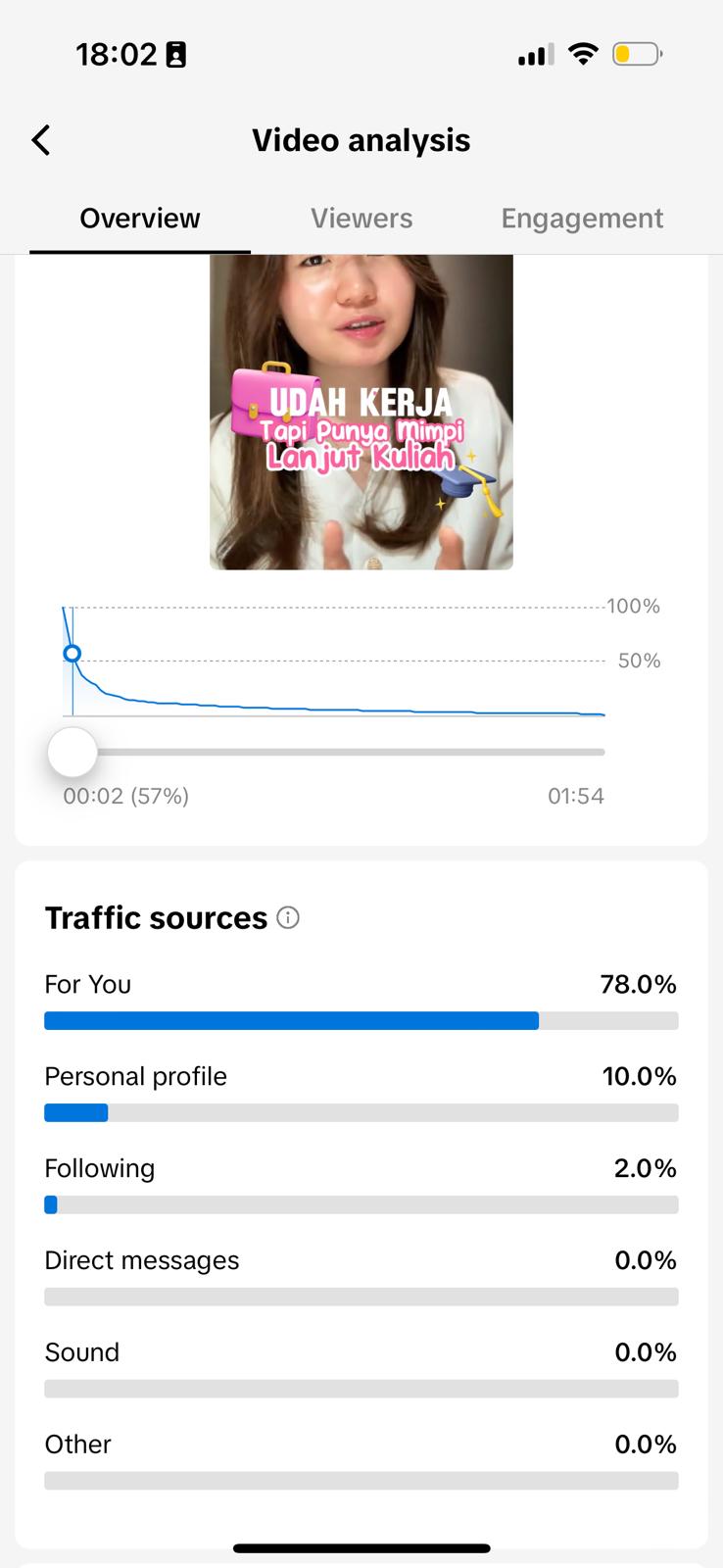Screen dimensions: 723x1568
Task: Switch to the Viewers tab
Action: coord(361,219)
